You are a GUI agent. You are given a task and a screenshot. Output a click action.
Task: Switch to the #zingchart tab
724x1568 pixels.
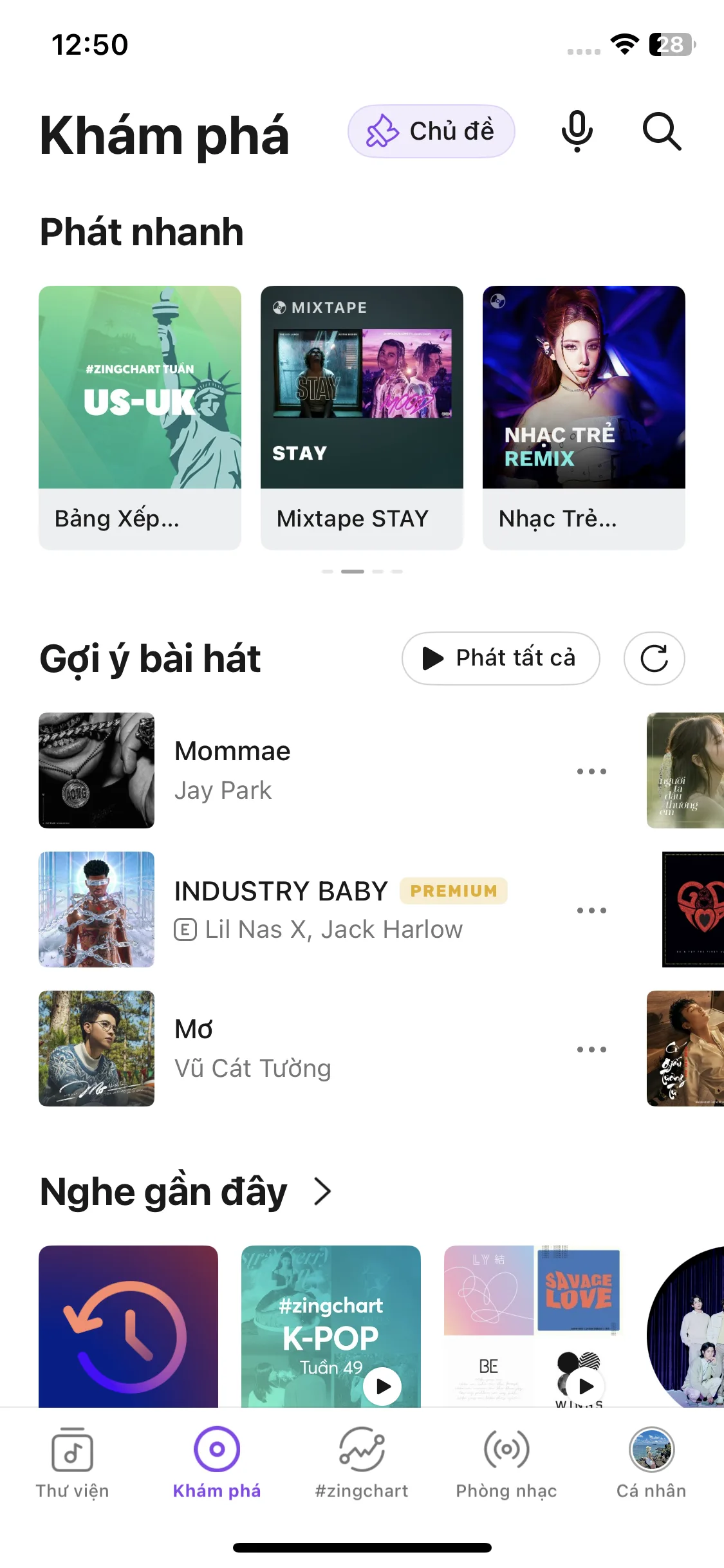coord(362,1462)
